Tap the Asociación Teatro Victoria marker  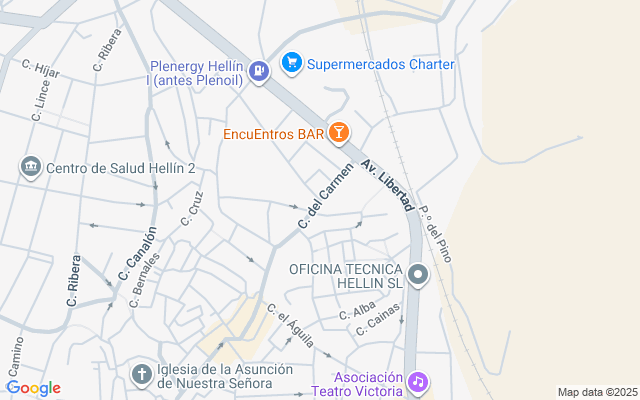[418, 382]
